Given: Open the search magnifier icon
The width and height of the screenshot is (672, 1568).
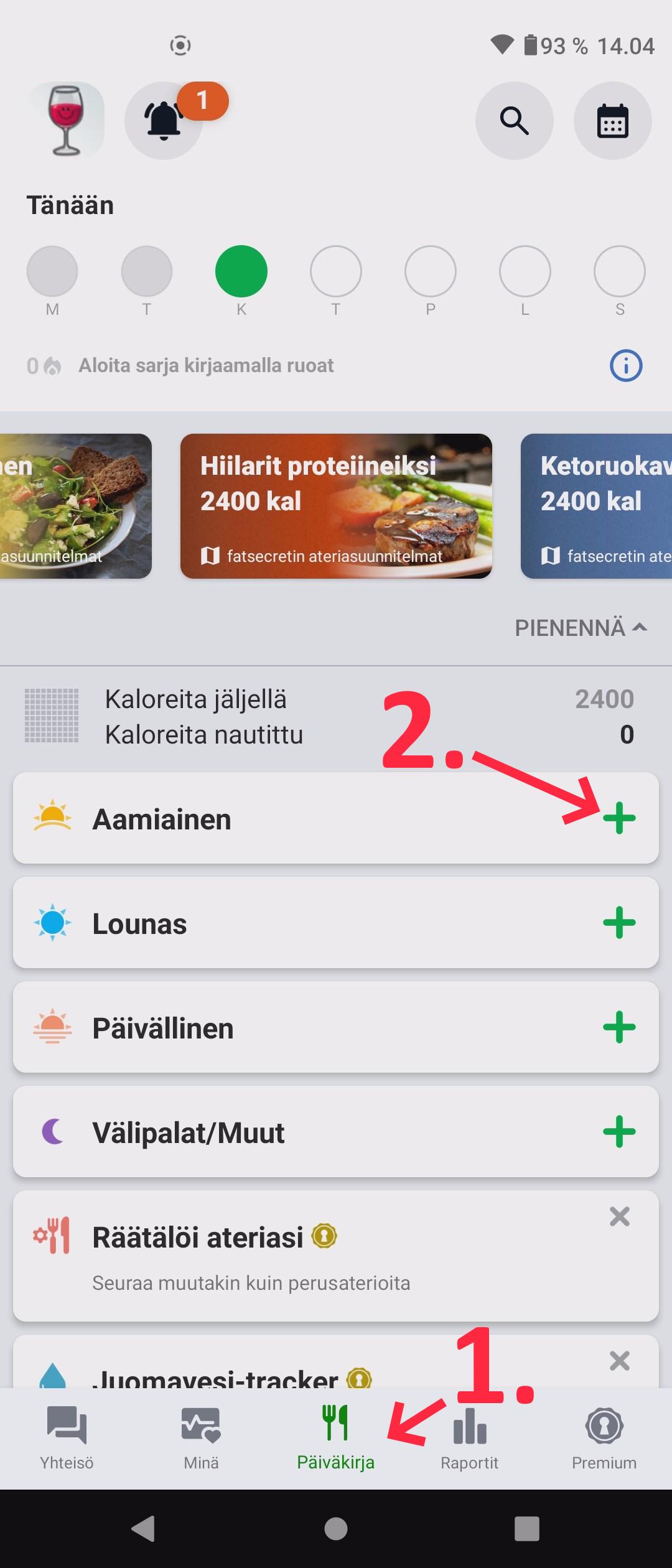Looking at the screenshot, I should click(x=514, y=120).
